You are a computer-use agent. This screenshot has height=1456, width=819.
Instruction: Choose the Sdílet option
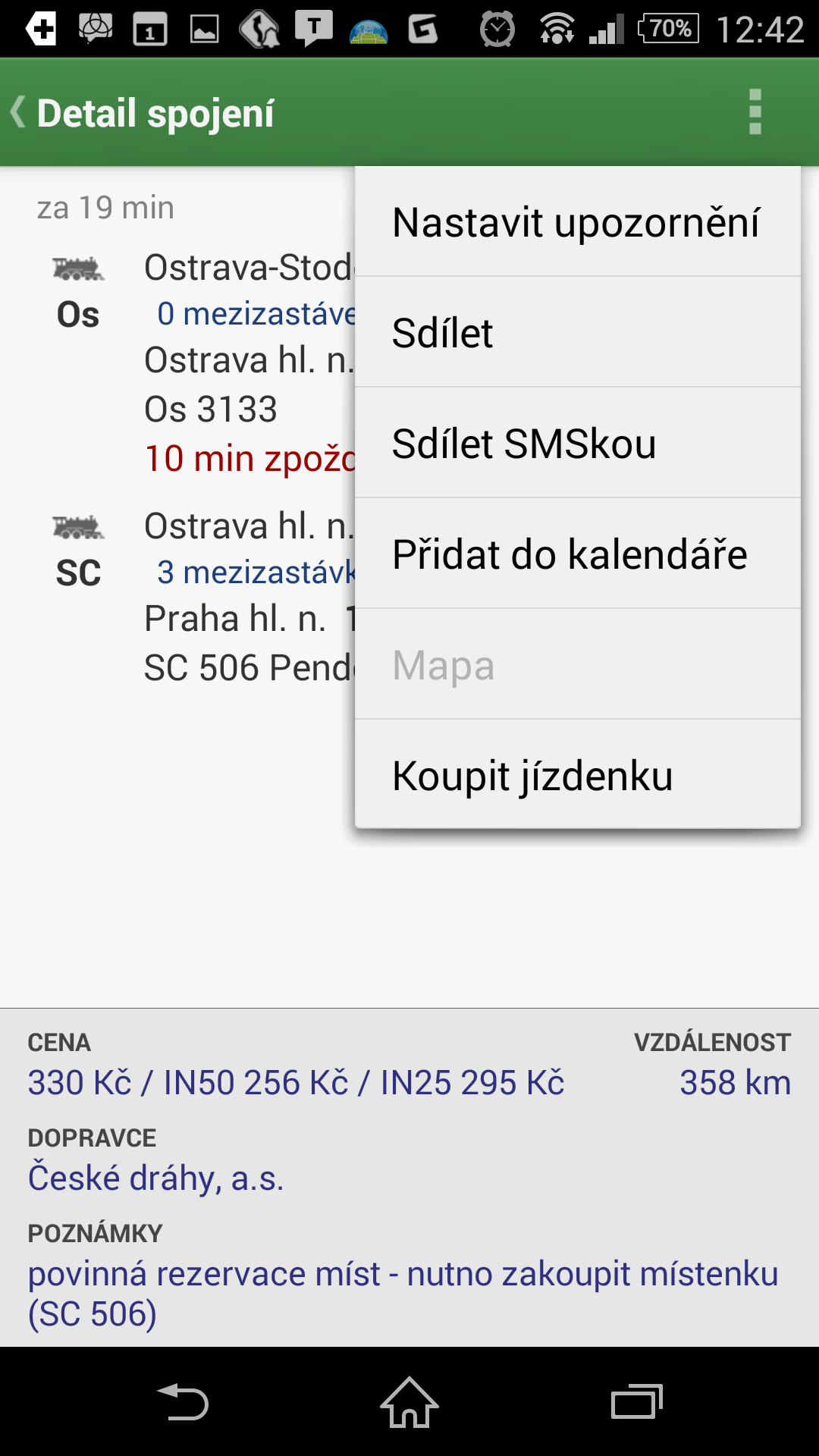[578, 333]
